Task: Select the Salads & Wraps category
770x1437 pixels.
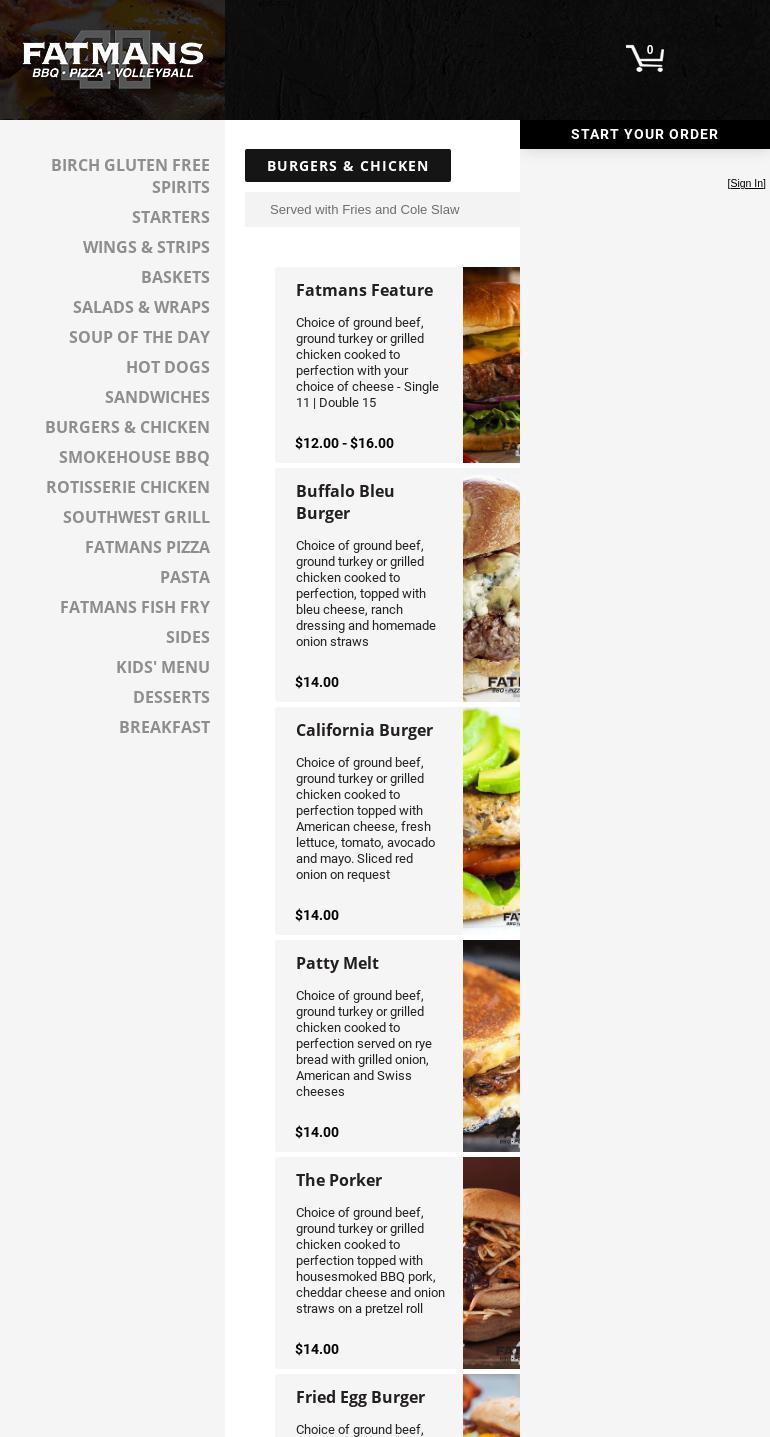Action: tap(141, 307)
